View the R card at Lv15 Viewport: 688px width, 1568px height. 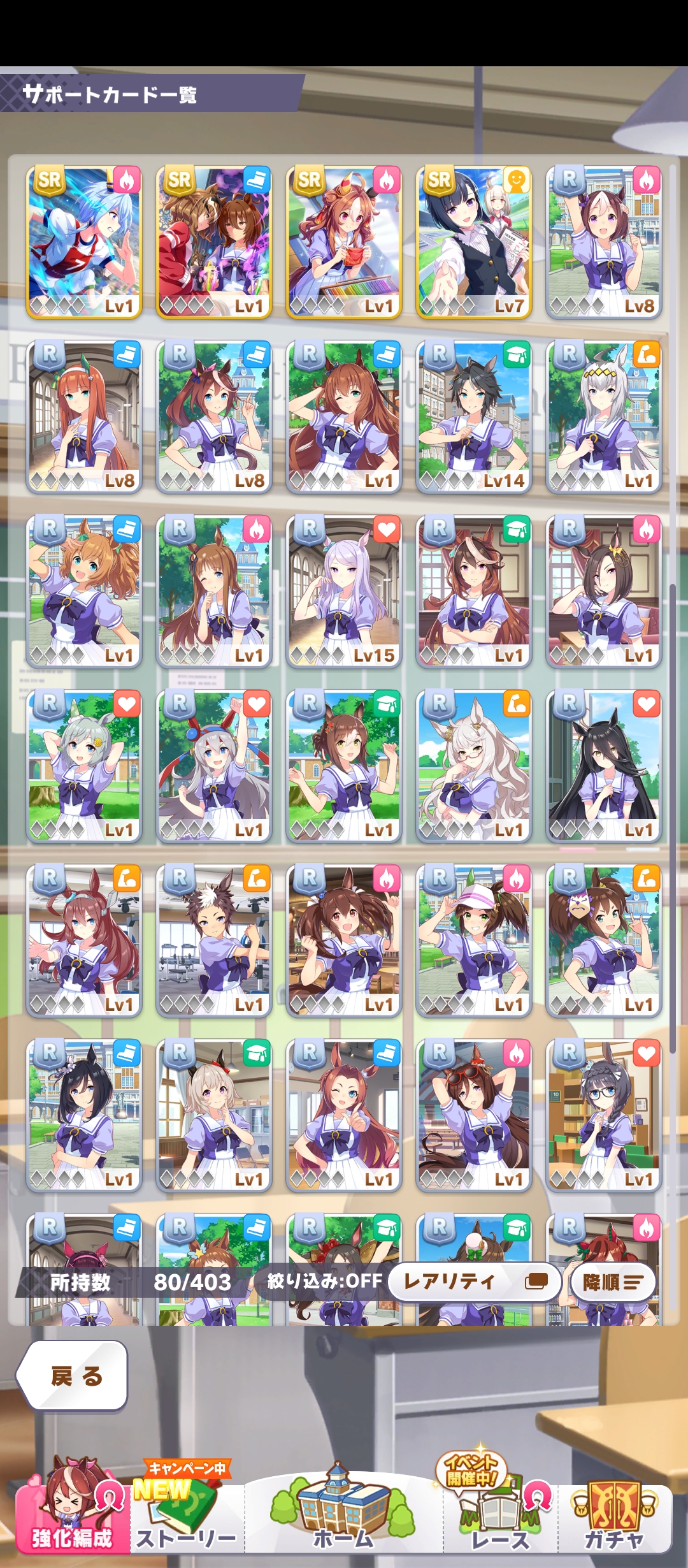(343, 592)
